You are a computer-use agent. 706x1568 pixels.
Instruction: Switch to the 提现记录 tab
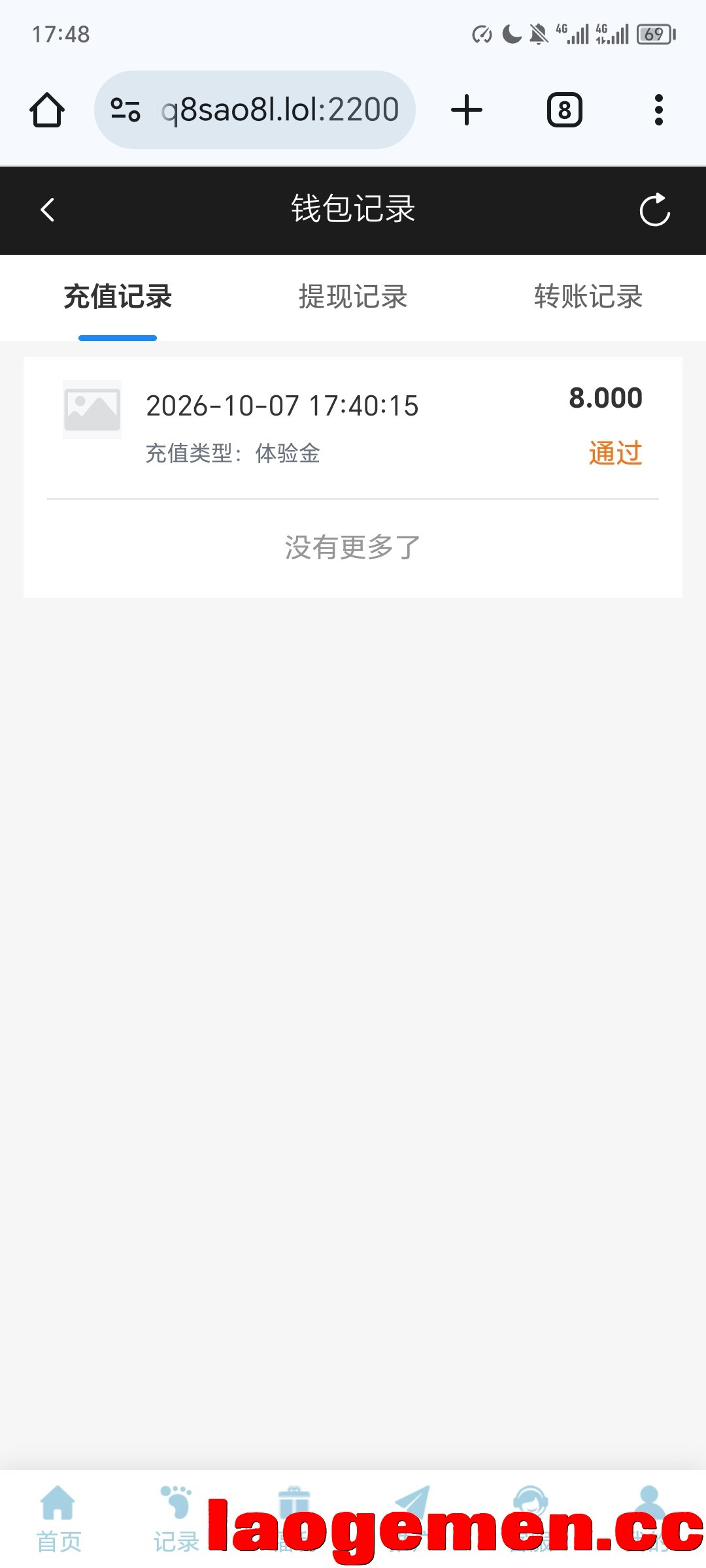tap(353, 297)
